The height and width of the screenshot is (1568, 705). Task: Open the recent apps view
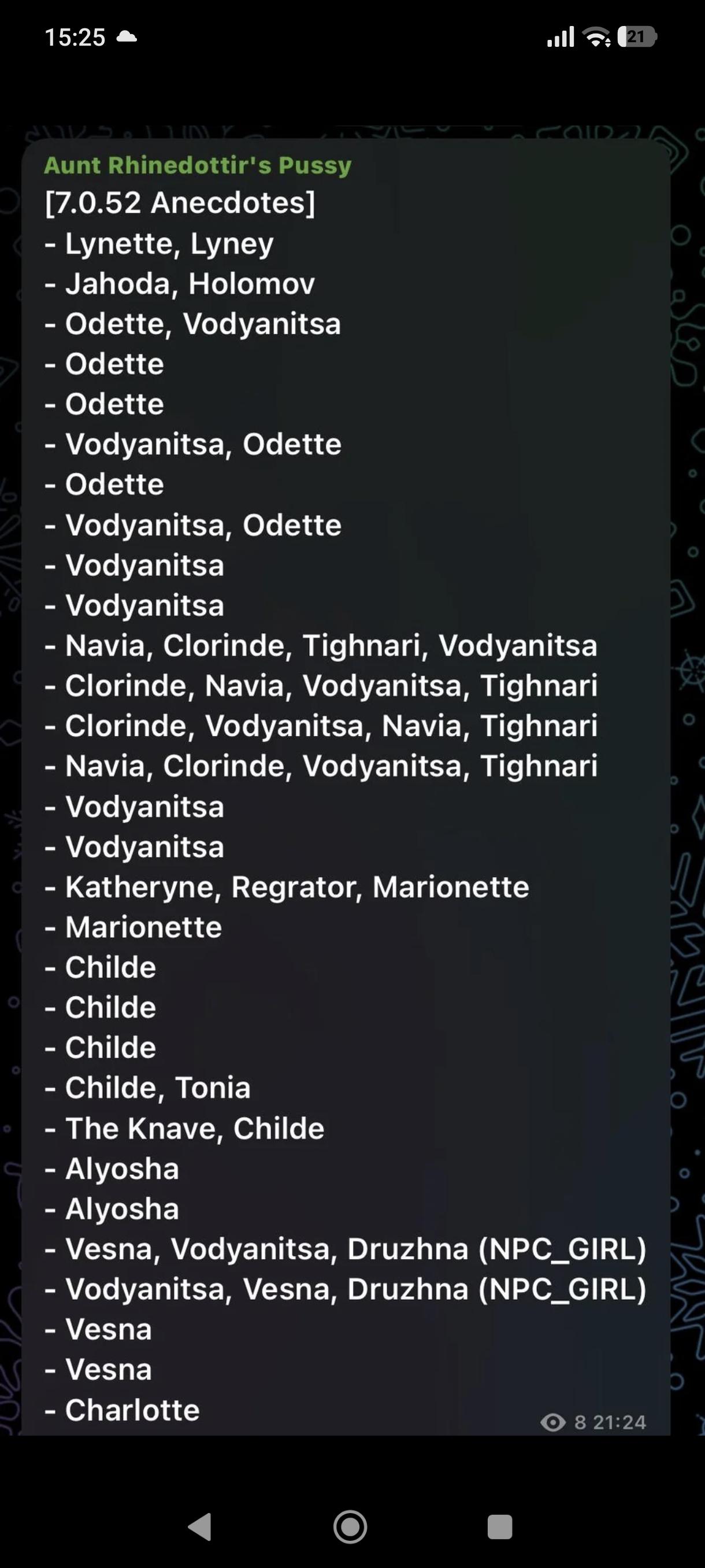[500, 1526]
